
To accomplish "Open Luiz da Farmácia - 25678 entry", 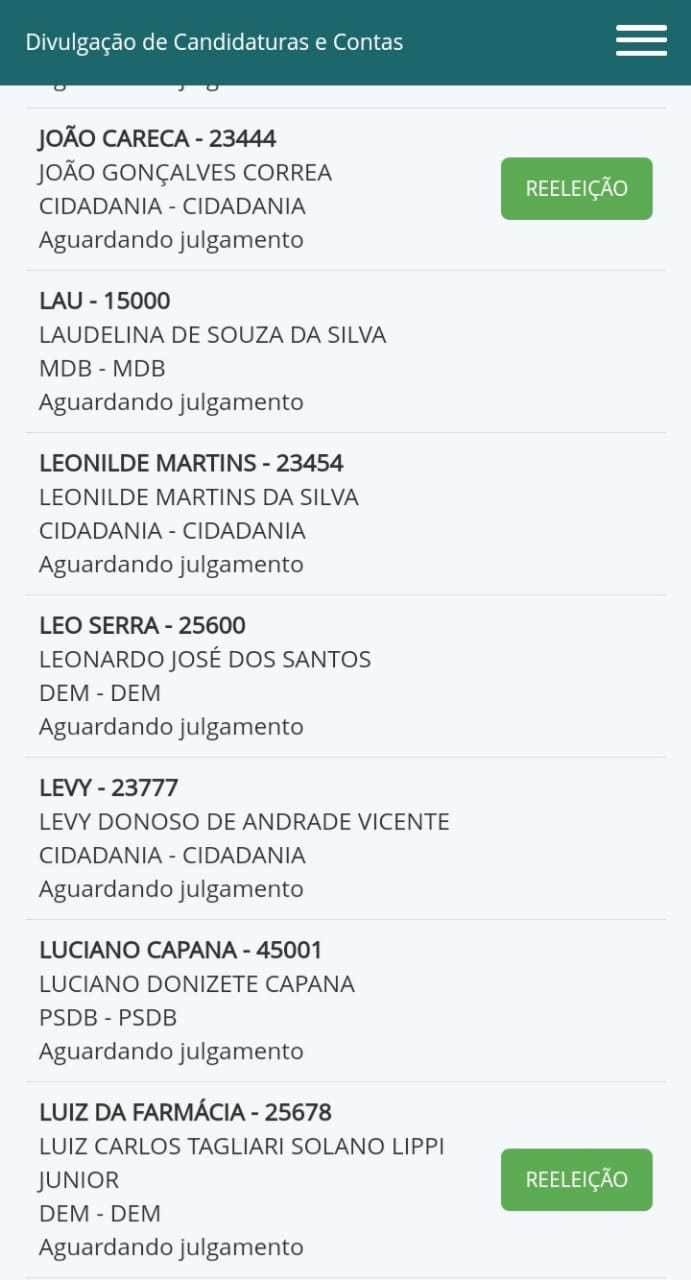I will (345, 1180).
